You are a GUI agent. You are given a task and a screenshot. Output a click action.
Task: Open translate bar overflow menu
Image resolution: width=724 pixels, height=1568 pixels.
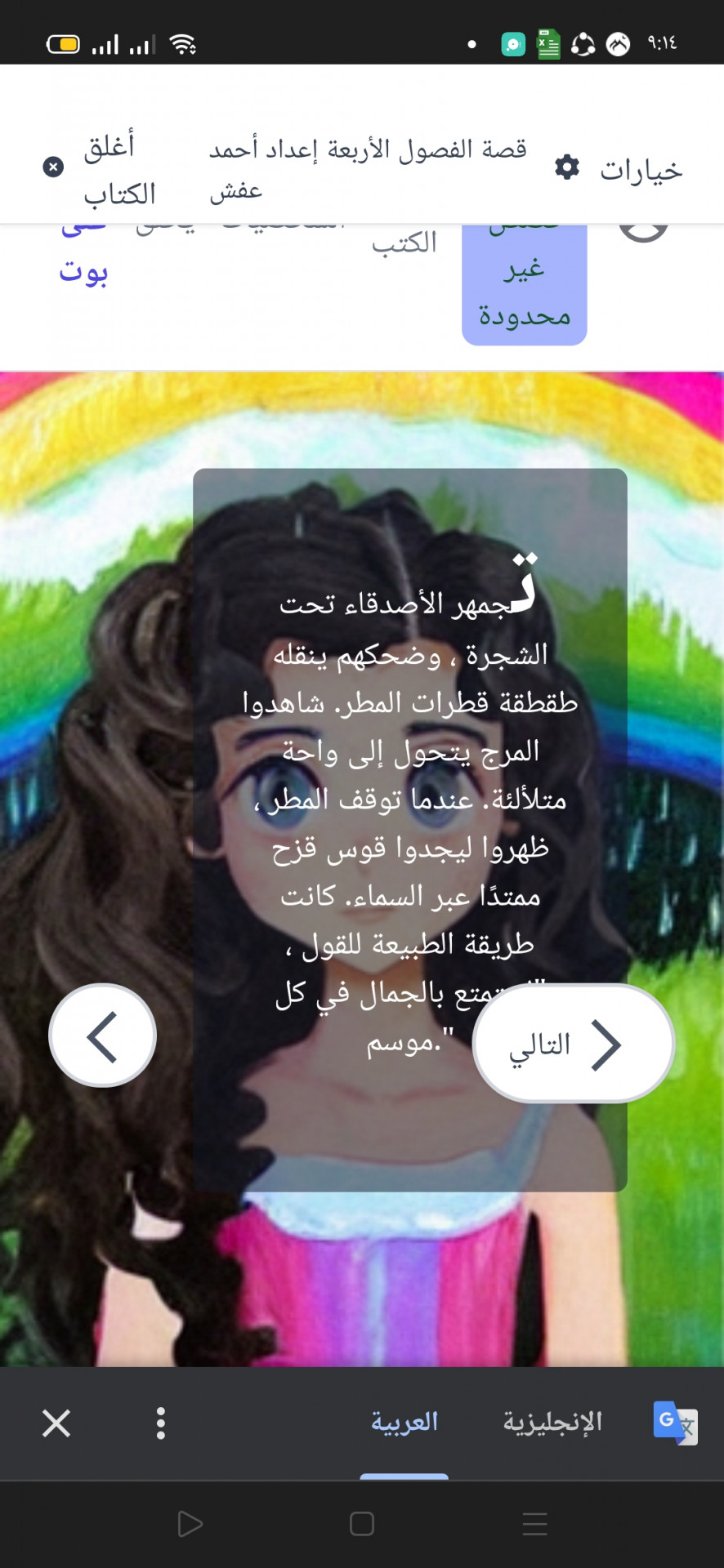point(161,1423)
